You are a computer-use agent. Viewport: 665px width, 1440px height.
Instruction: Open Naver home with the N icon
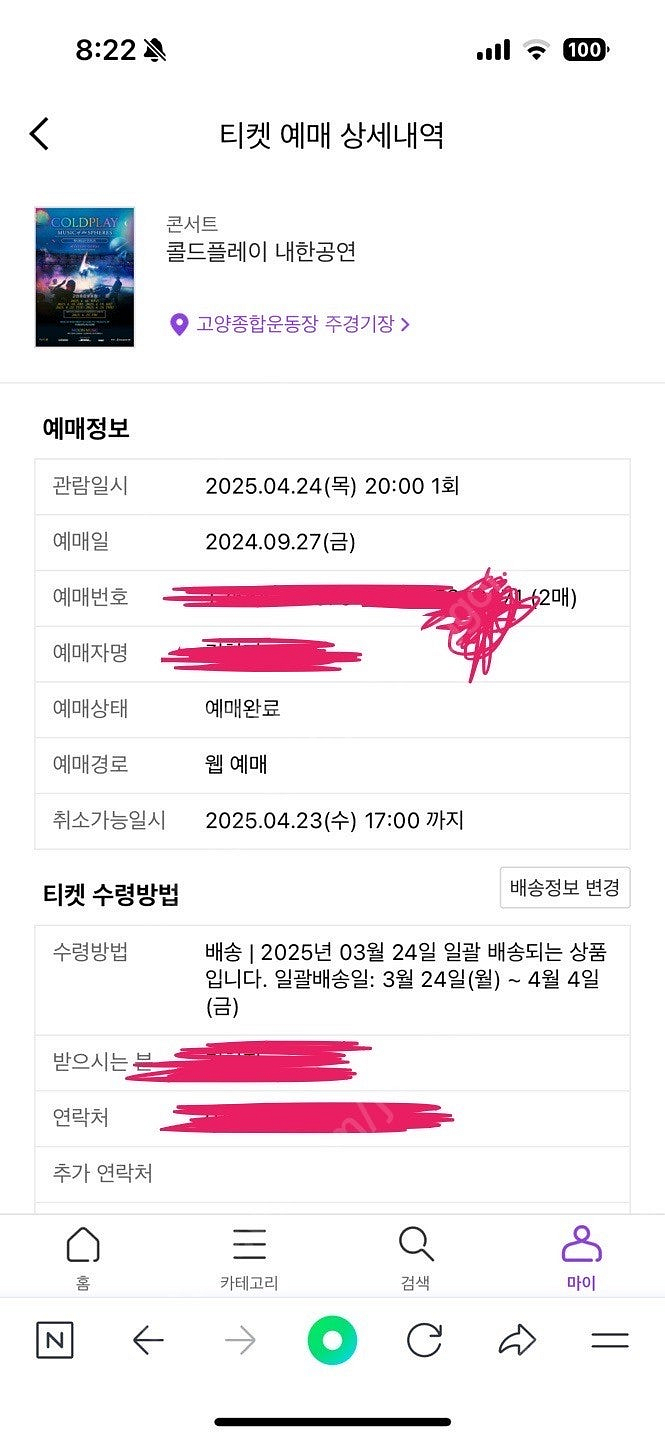point(55,1340)
